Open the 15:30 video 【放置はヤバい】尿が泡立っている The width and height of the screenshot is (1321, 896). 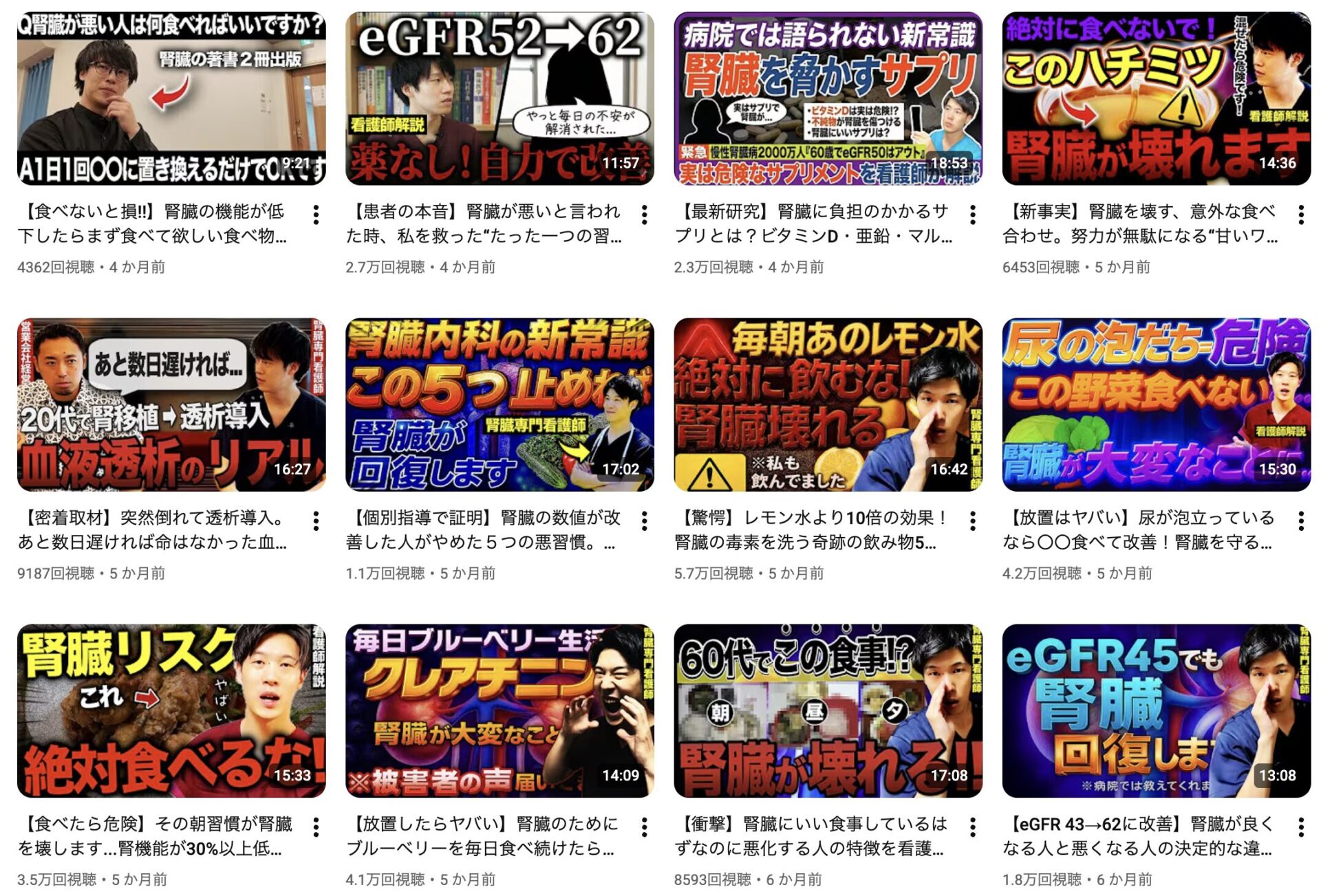coord(1156,404)
